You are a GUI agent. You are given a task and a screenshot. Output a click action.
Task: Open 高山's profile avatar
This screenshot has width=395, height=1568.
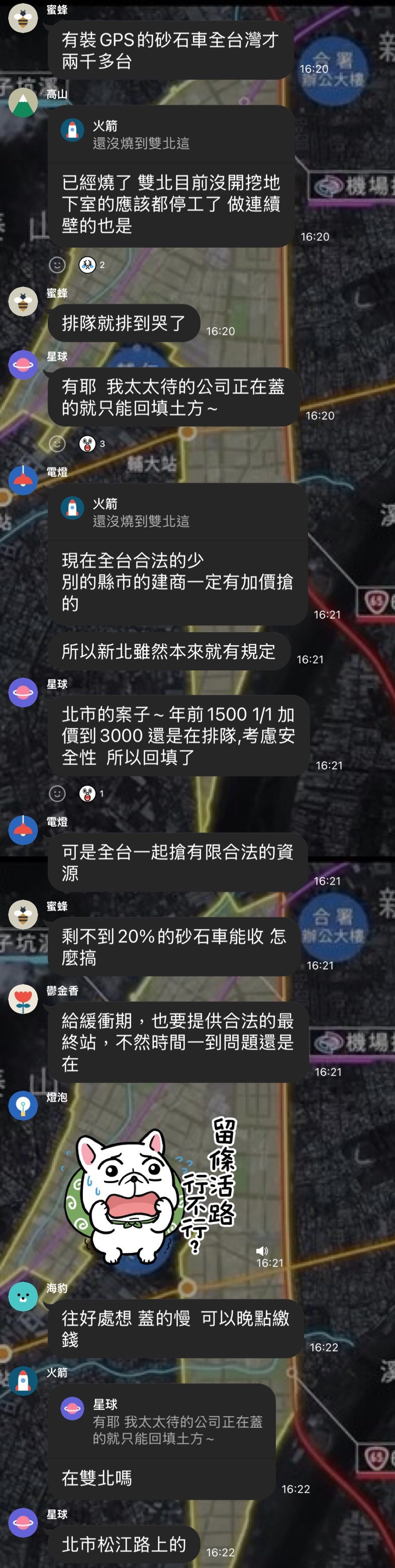23,102
